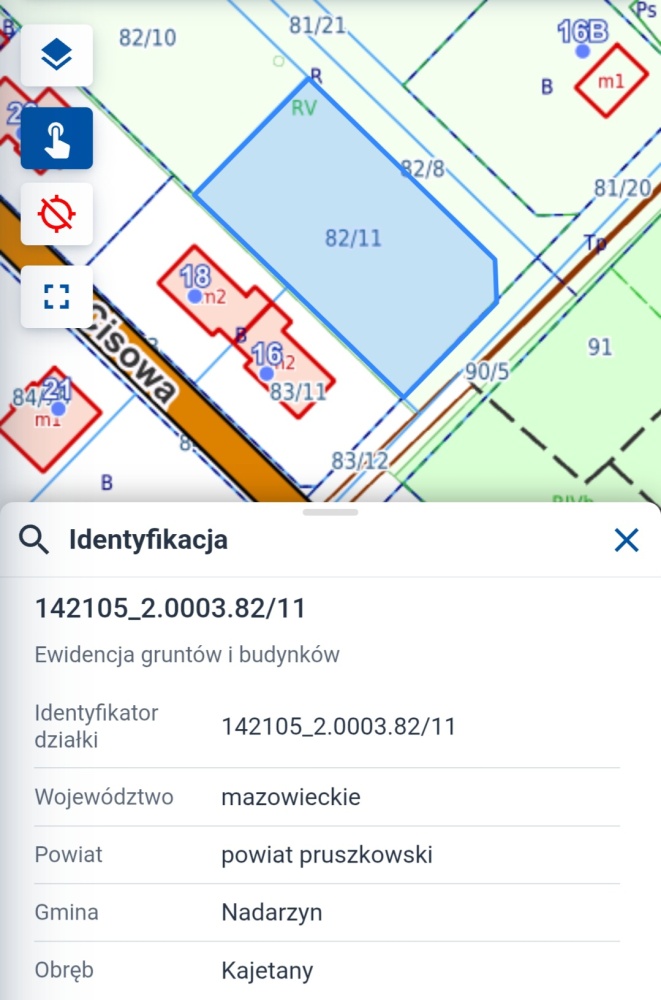Expand map to full screen
661x1000 pixels.
(x=57, y=296)
